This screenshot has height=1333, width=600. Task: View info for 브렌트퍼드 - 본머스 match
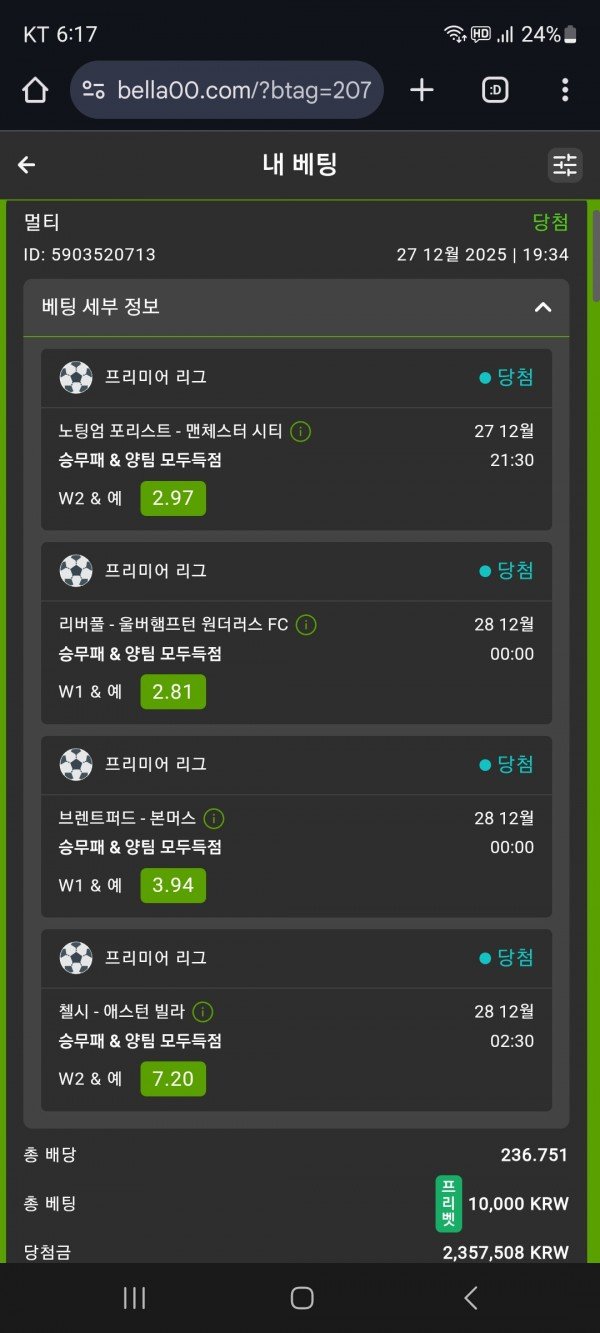coord(213,818)
